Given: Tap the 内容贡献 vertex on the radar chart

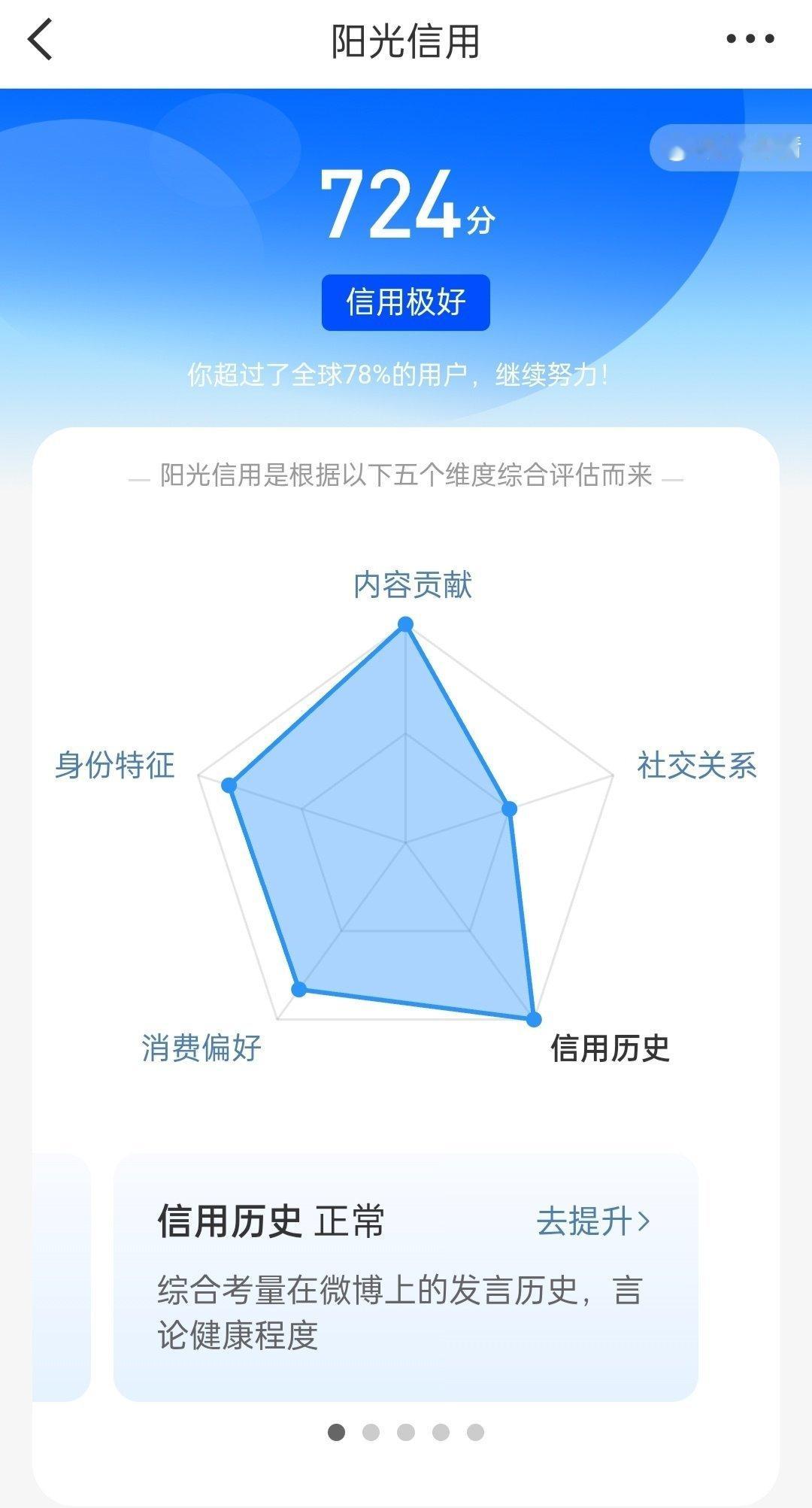Looking at the screenshot, I should coord(405,623).
